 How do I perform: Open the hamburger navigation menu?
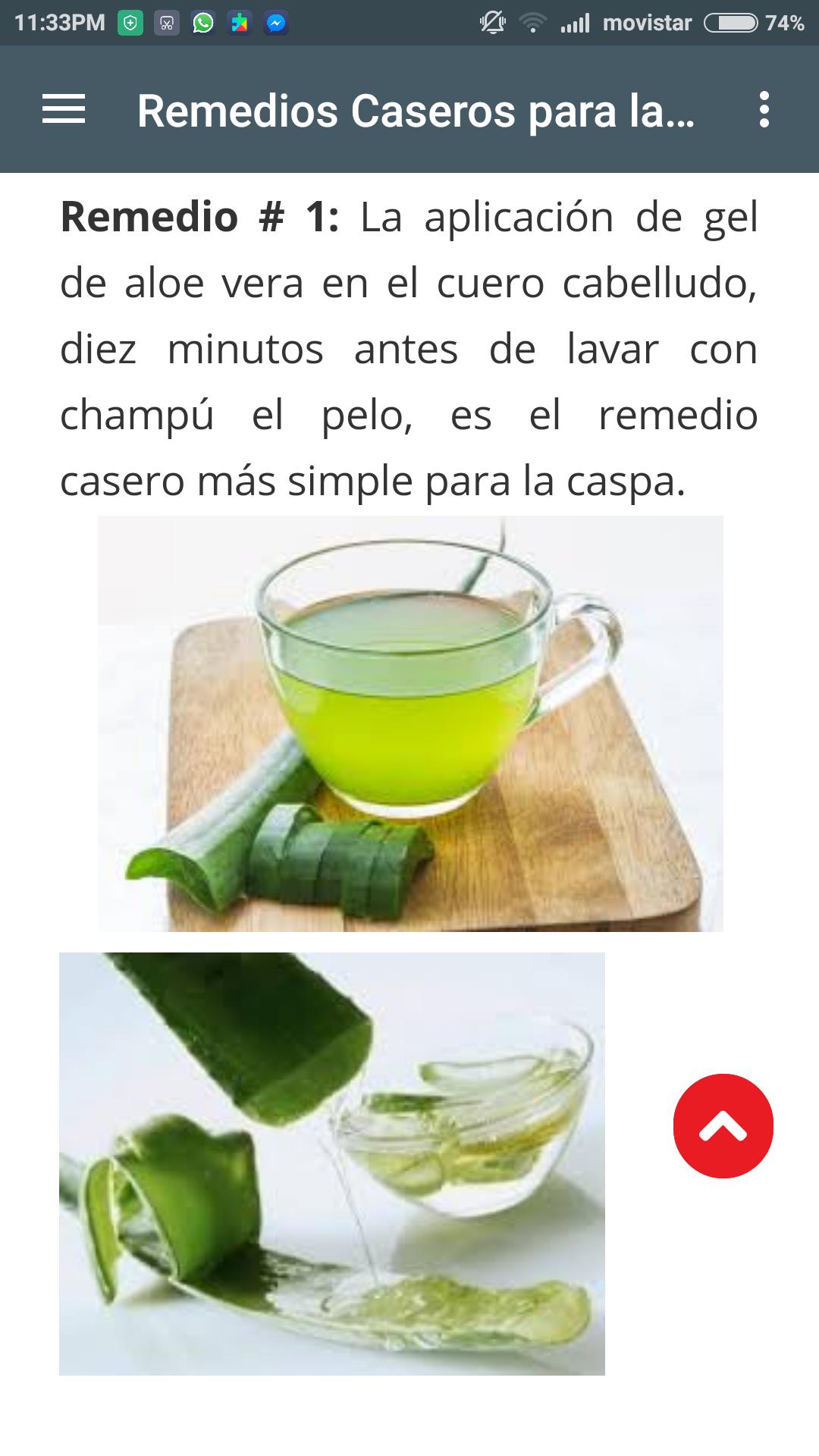[64, 109]
